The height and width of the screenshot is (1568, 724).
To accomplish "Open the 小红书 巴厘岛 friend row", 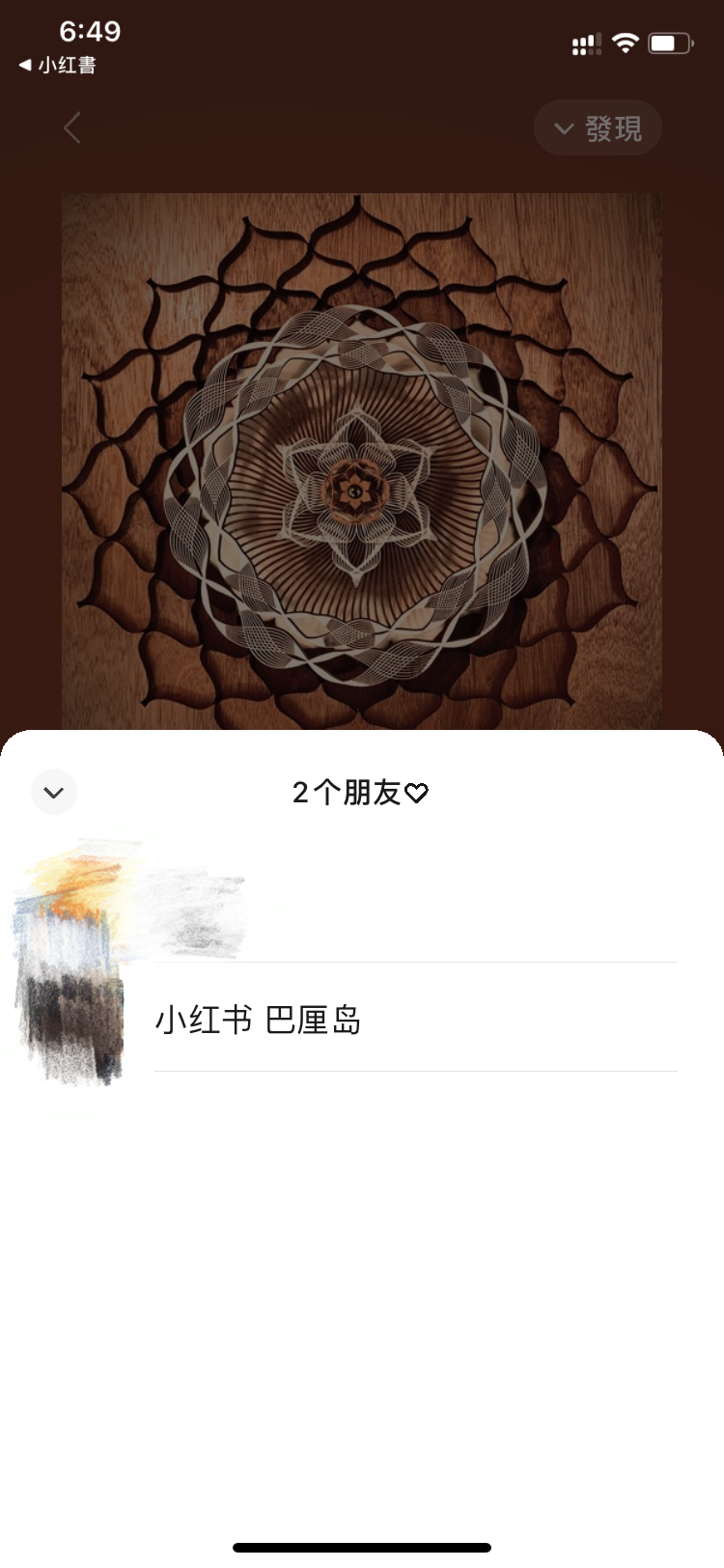I will pos(362,1018).
